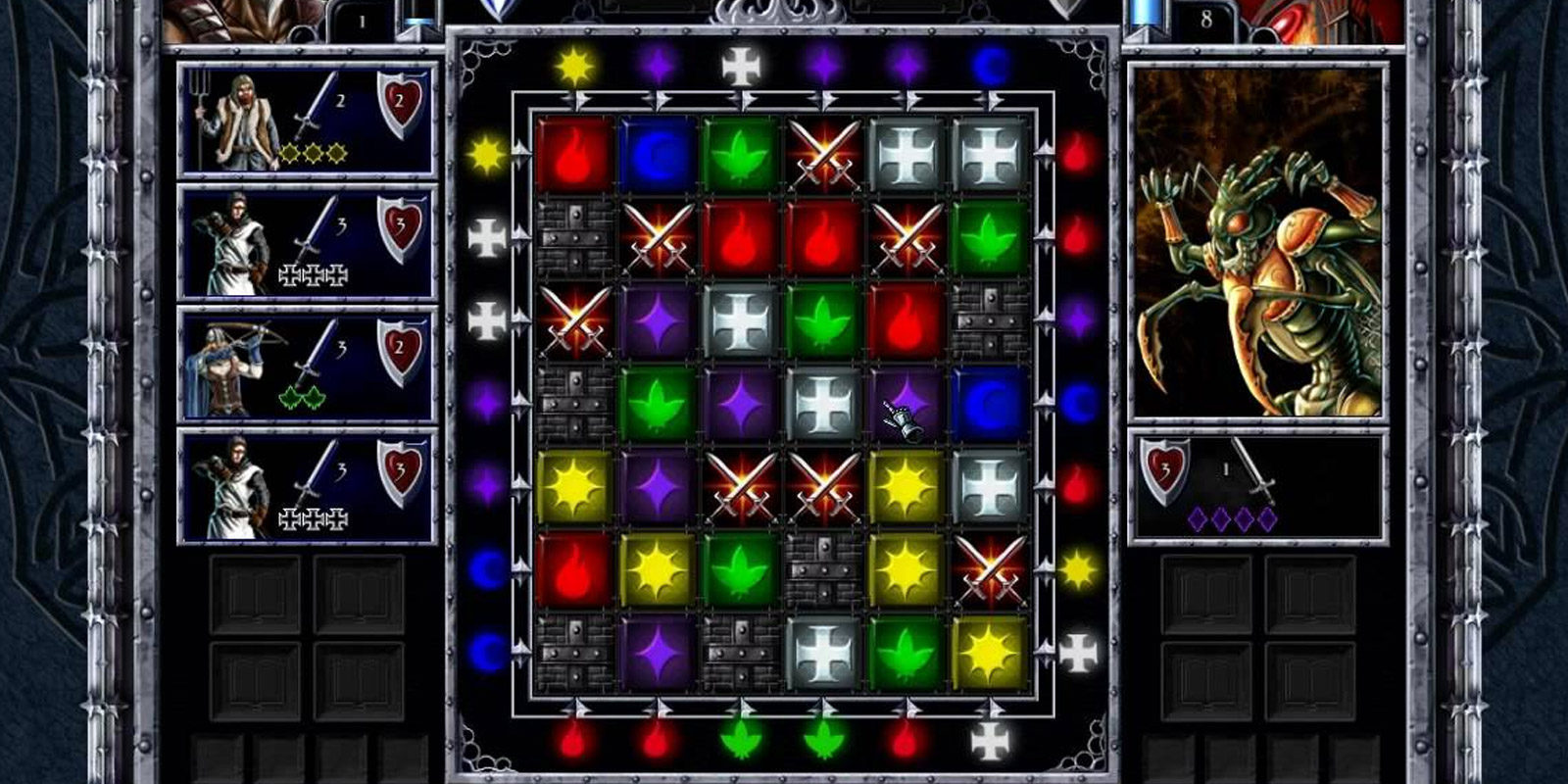
Task: Select the crossbow archer troop card
Action: [307, 365]
